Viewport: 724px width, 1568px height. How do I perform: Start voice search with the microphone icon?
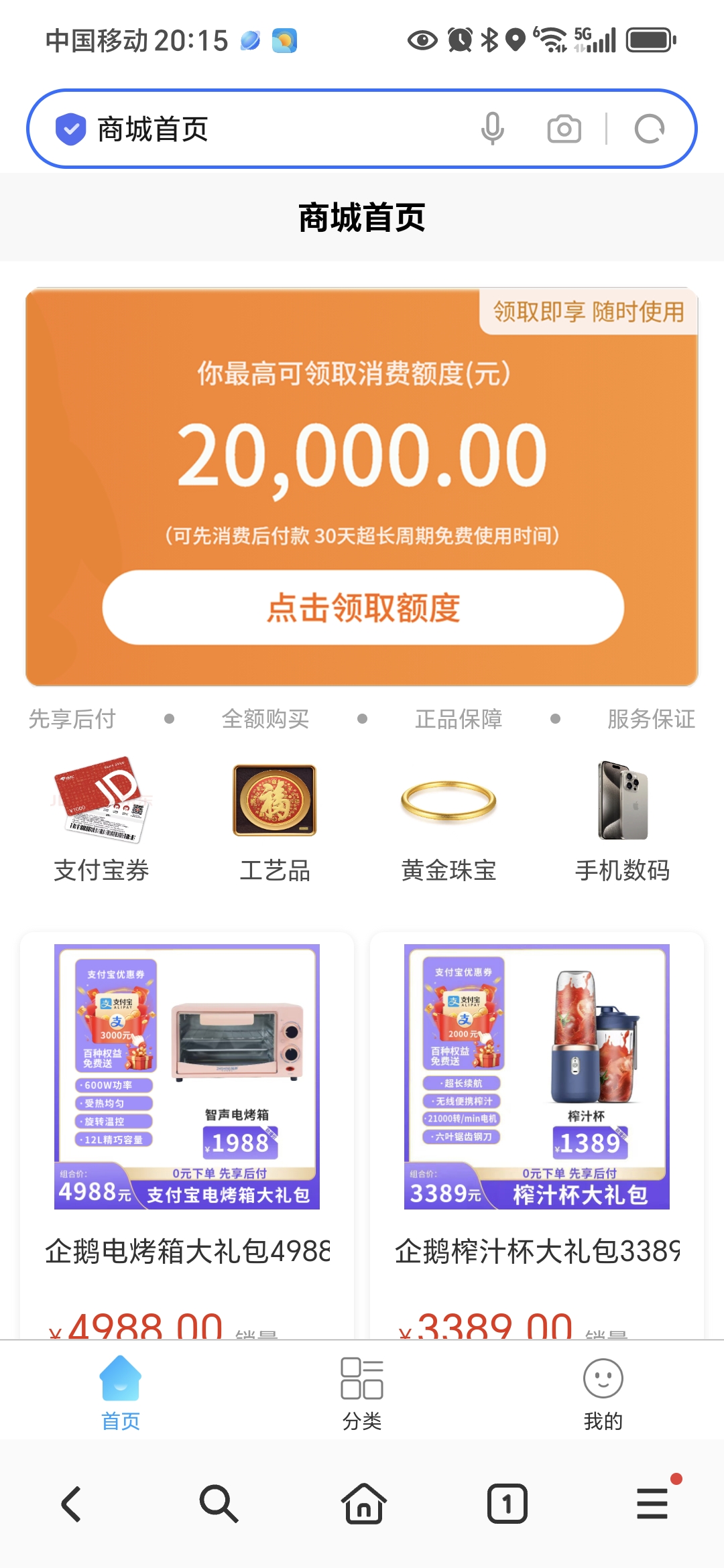coord(493,129)
